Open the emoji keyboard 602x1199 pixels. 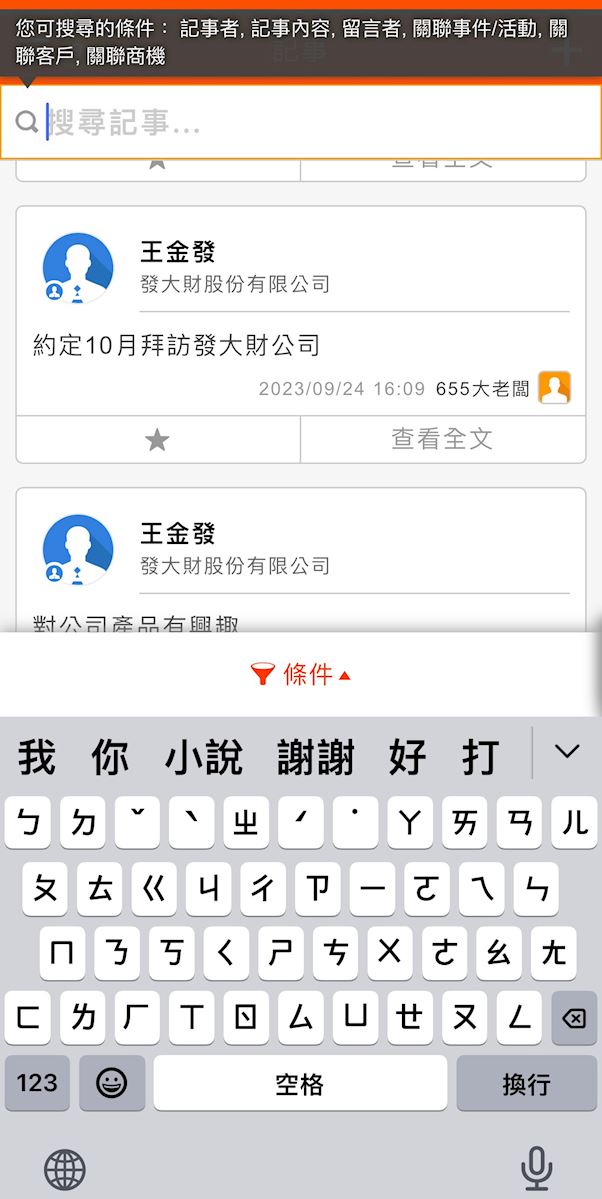111,1083
